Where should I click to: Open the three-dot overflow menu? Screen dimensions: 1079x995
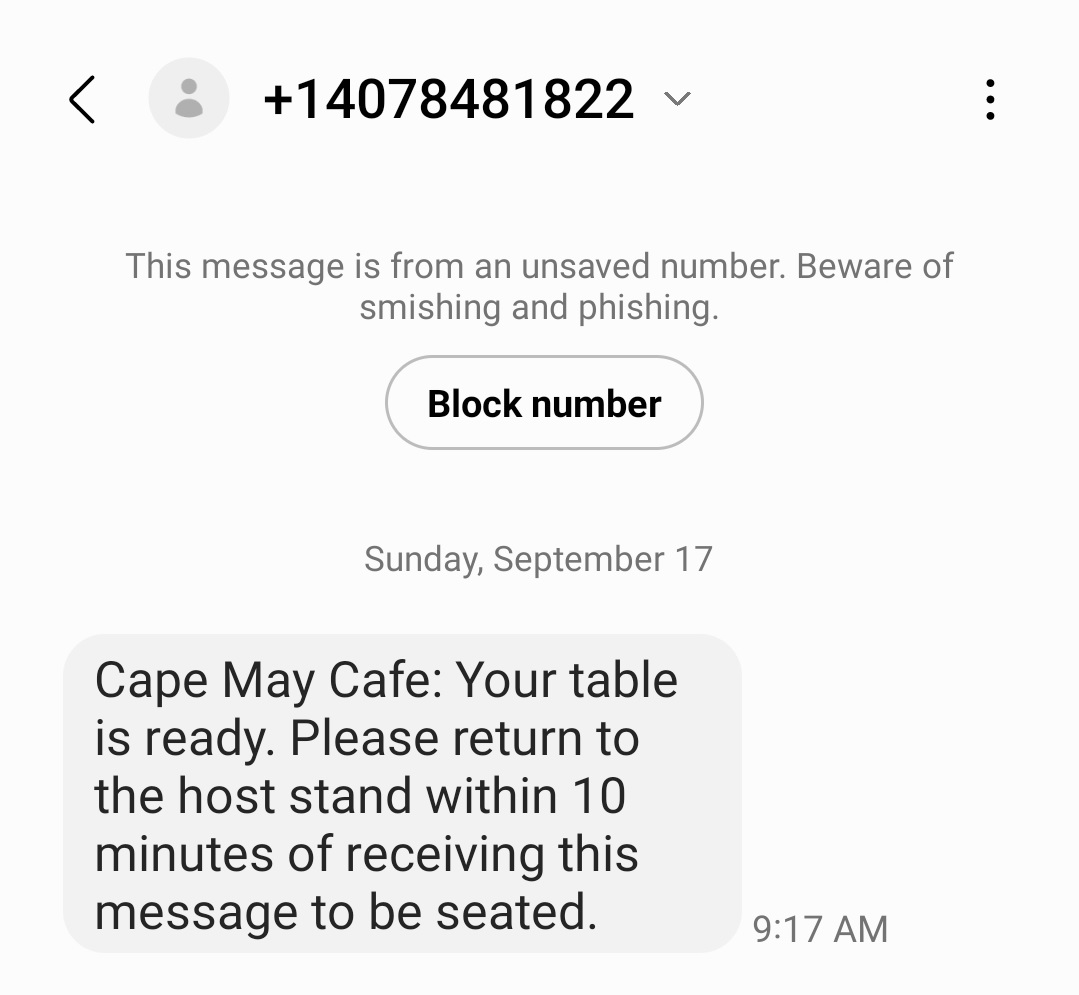coord(989,100)
